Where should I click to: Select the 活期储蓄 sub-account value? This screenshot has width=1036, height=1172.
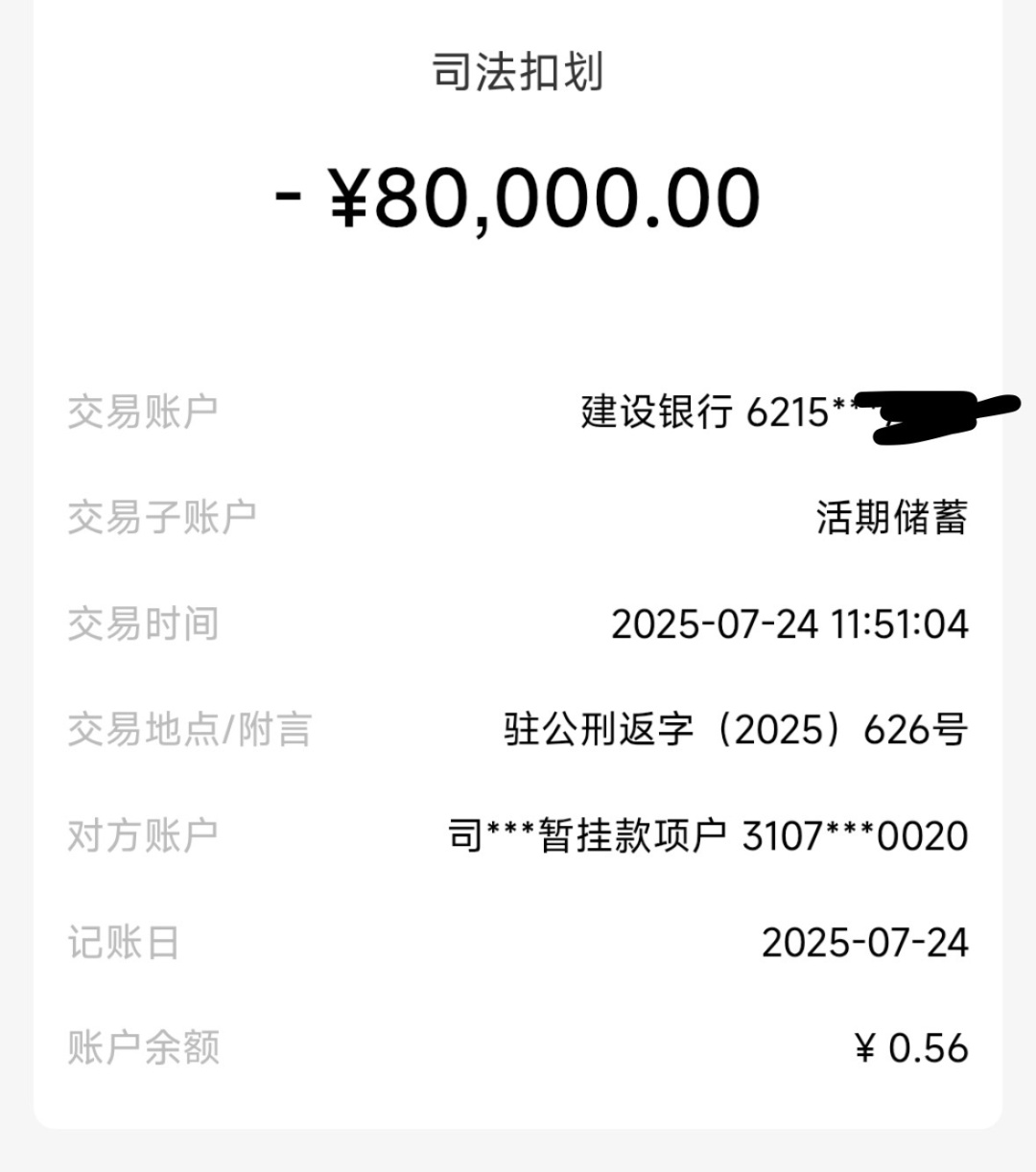coord(892,516)
